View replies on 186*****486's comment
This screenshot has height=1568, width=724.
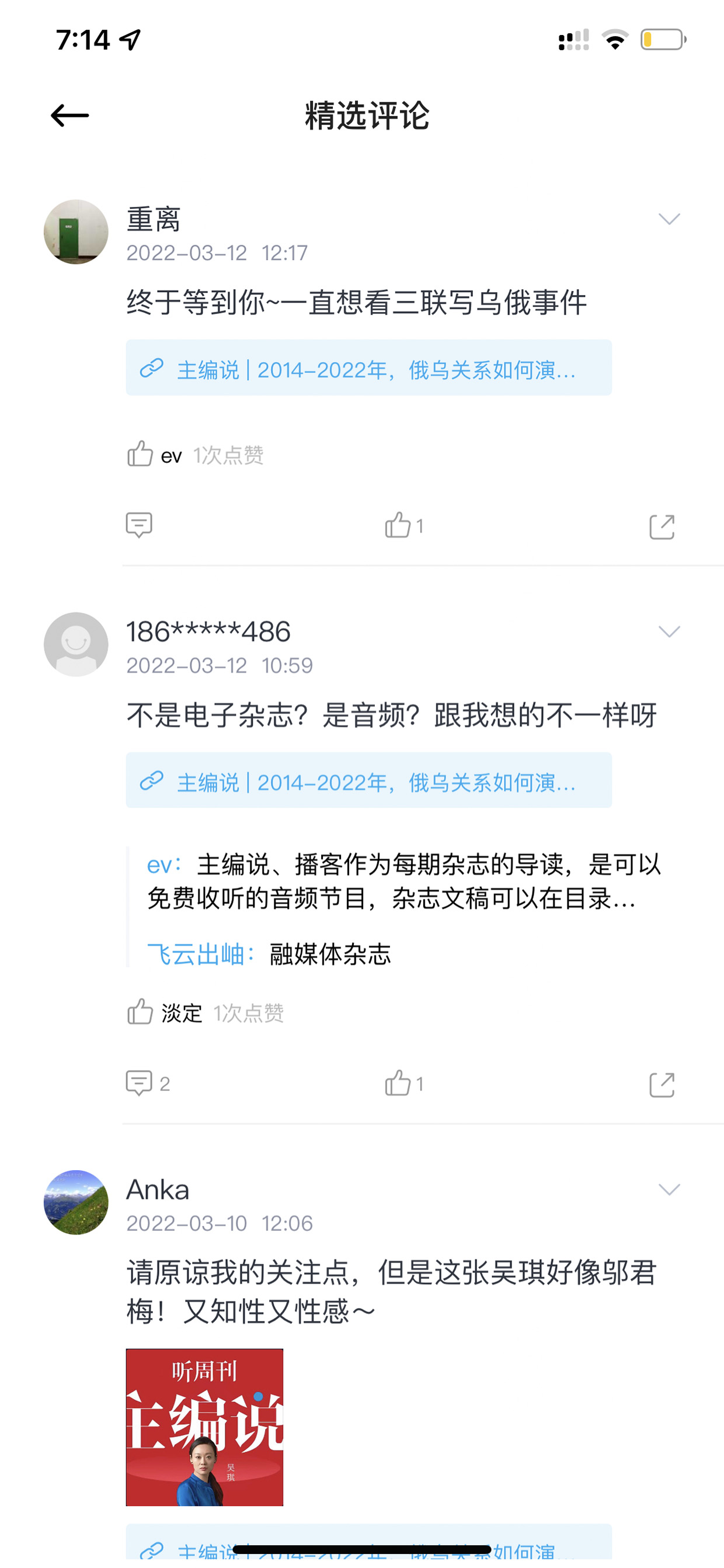point(147,1083)
